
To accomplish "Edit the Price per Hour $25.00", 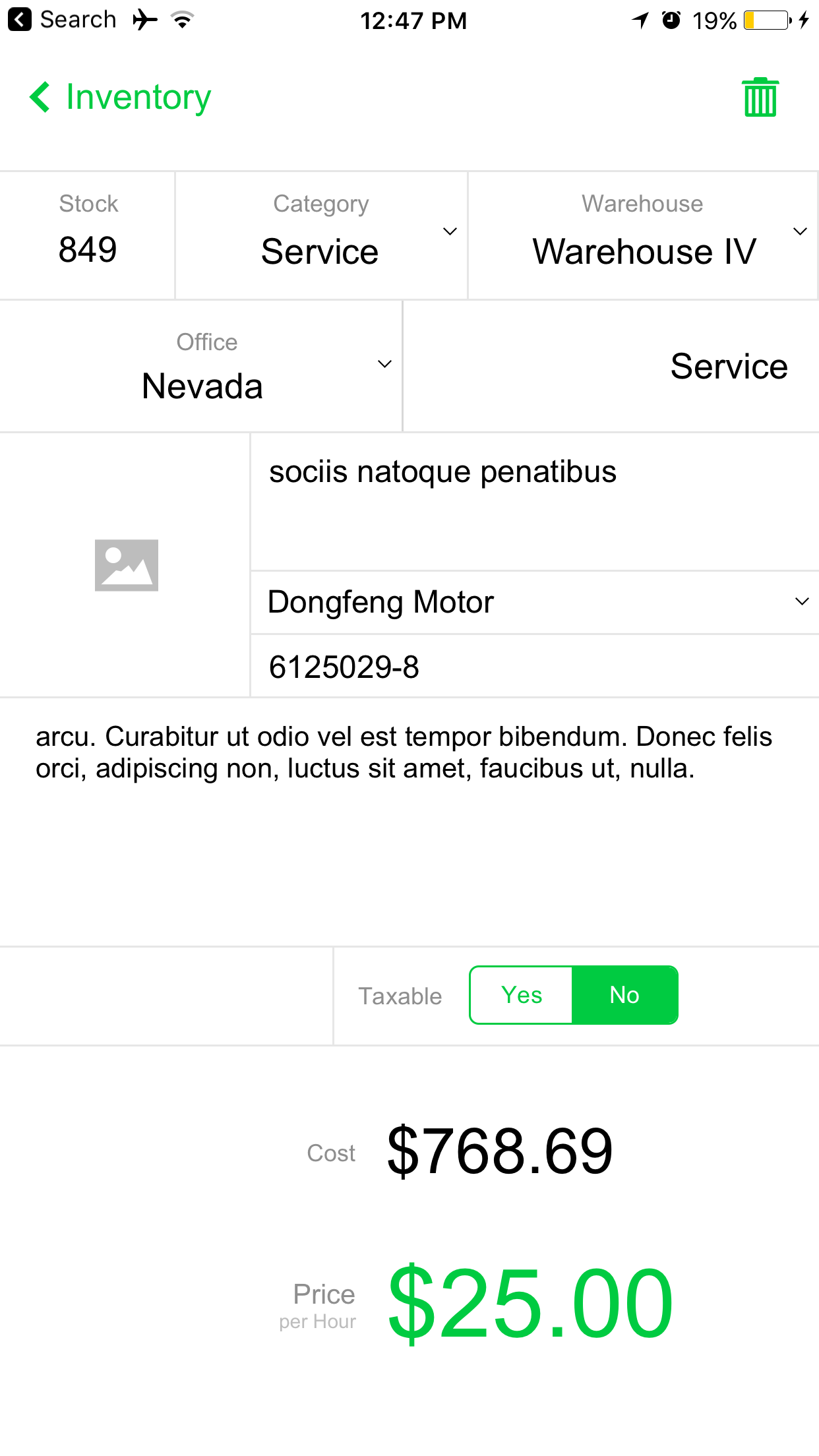I will tap(530, 1303).
